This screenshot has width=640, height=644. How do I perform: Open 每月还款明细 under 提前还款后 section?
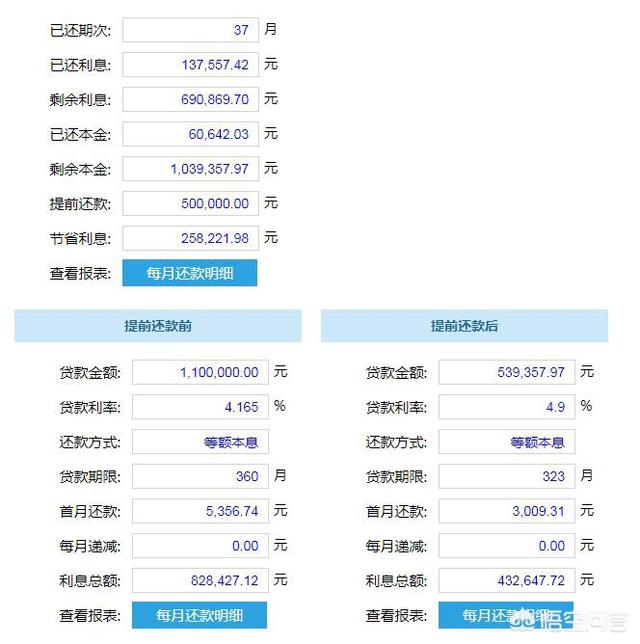tap(505, 615)
